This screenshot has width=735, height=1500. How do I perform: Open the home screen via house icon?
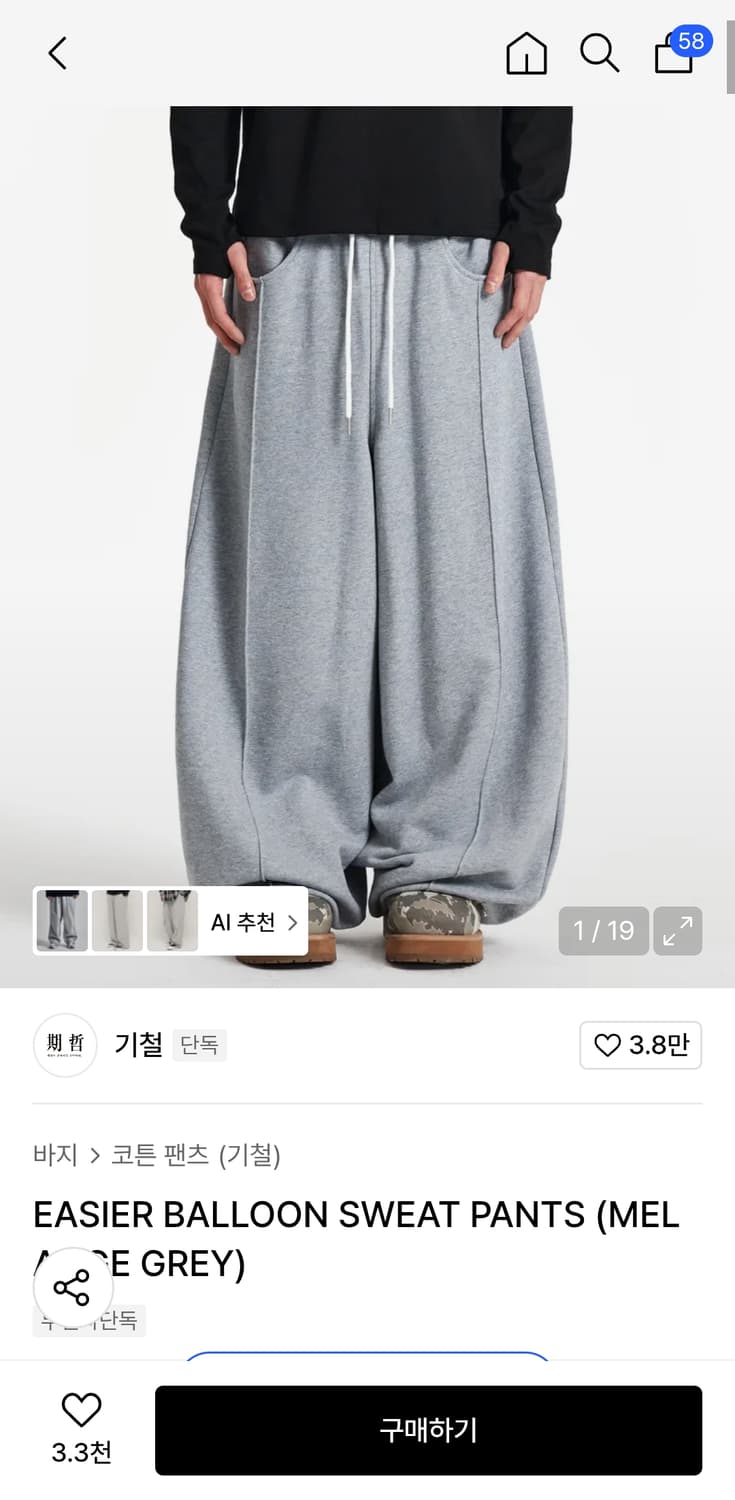pyautogui.click(x=526, y=54)
